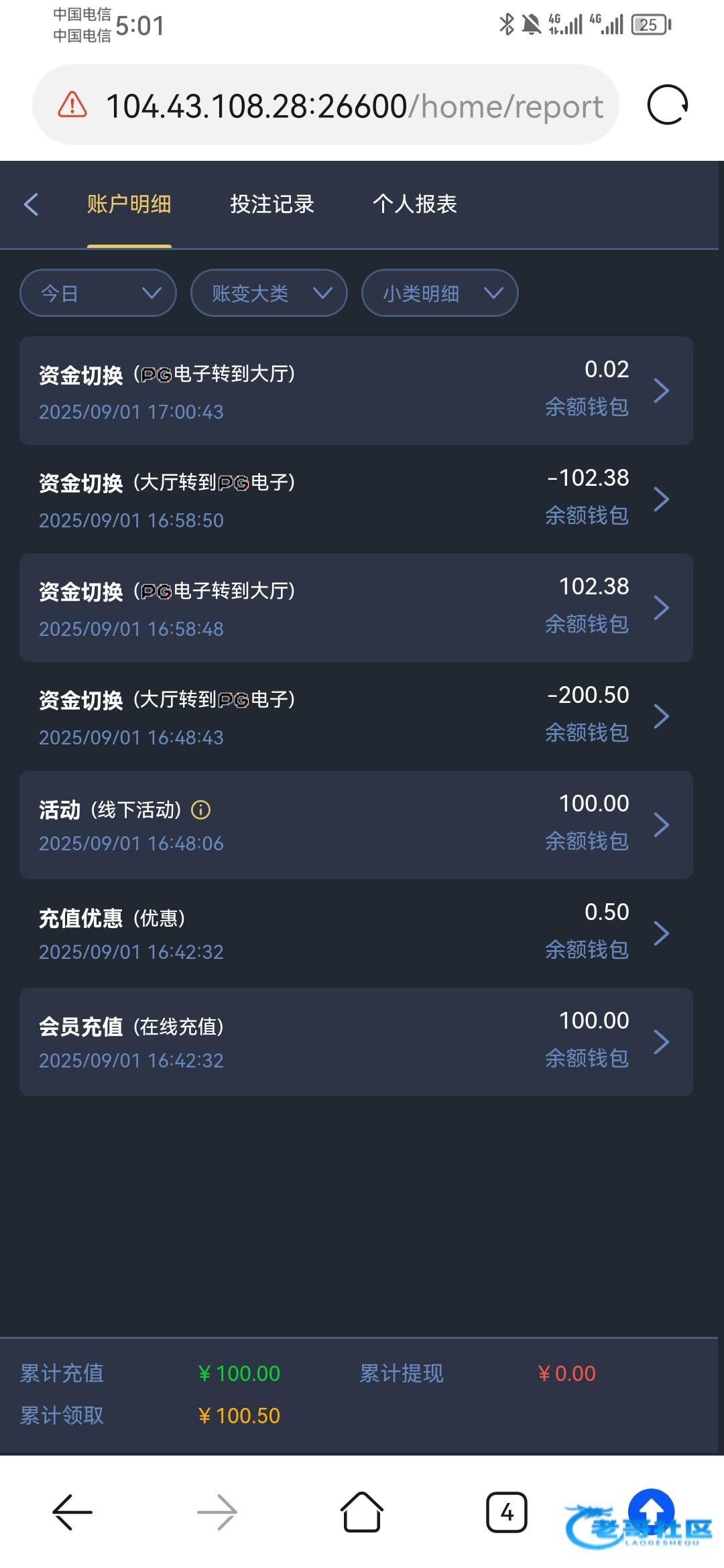Switch to the 投注记录 tab

tap(272, 204)
